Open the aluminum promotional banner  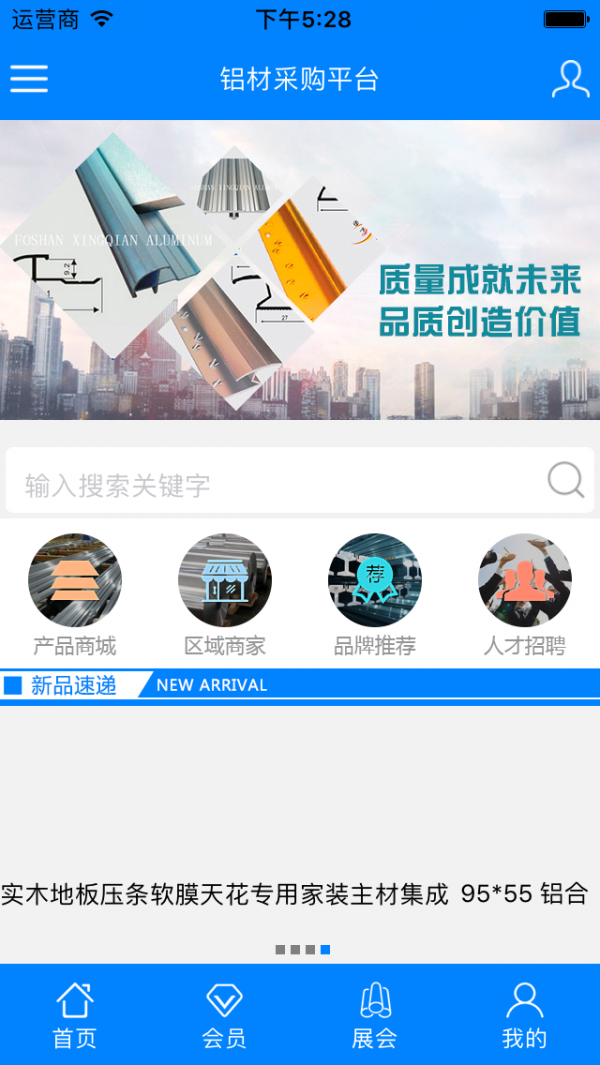(300, 270)
